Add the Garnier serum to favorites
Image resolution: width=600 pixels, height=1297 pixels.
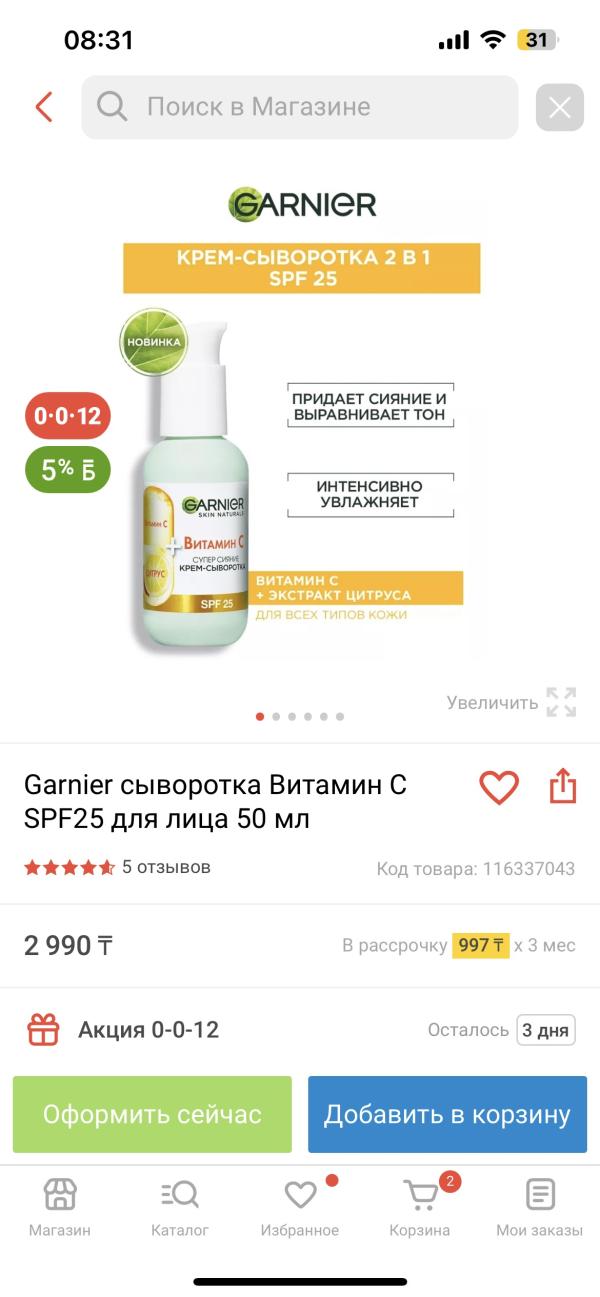coord(499,787)
